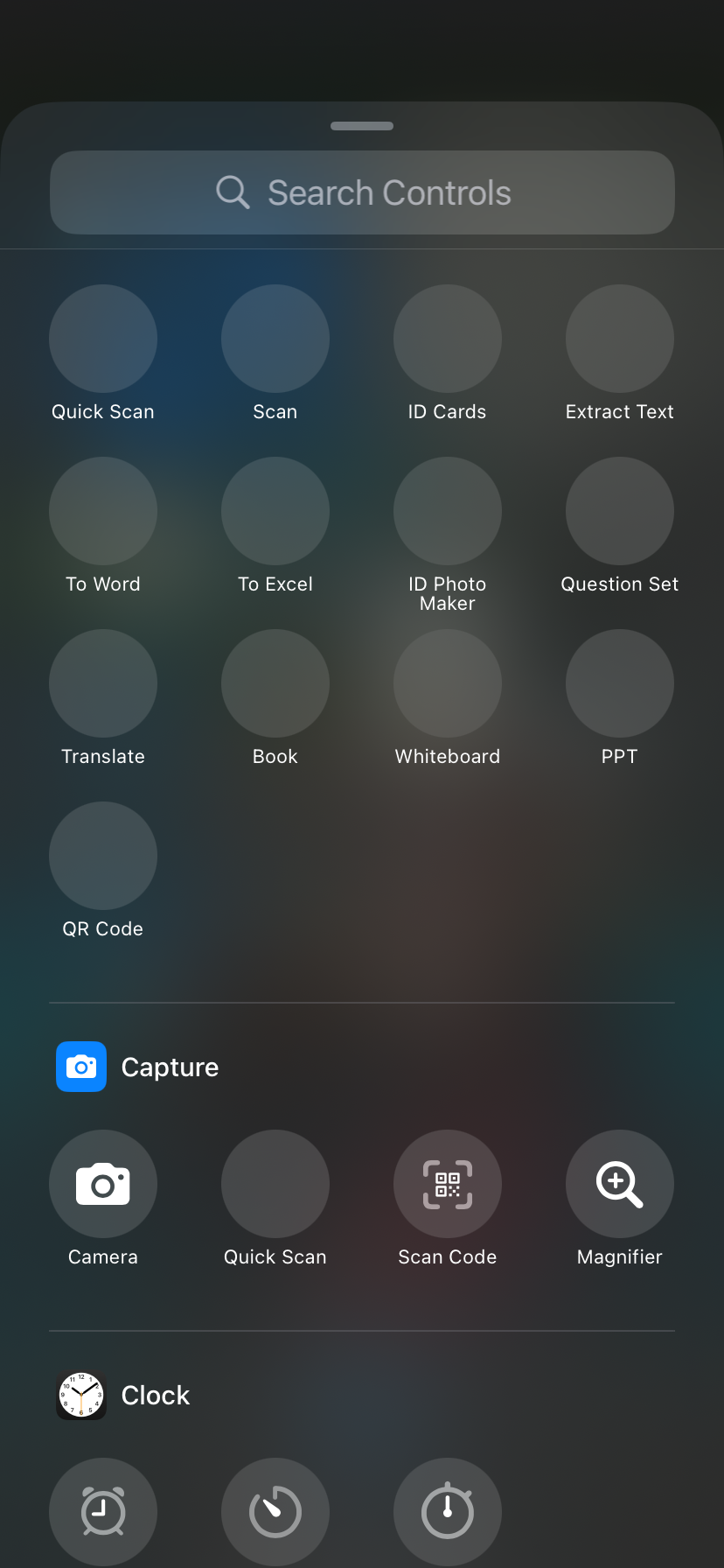Add the Translate control
This screenshot has width=724, height=1568.
[103, 683]
